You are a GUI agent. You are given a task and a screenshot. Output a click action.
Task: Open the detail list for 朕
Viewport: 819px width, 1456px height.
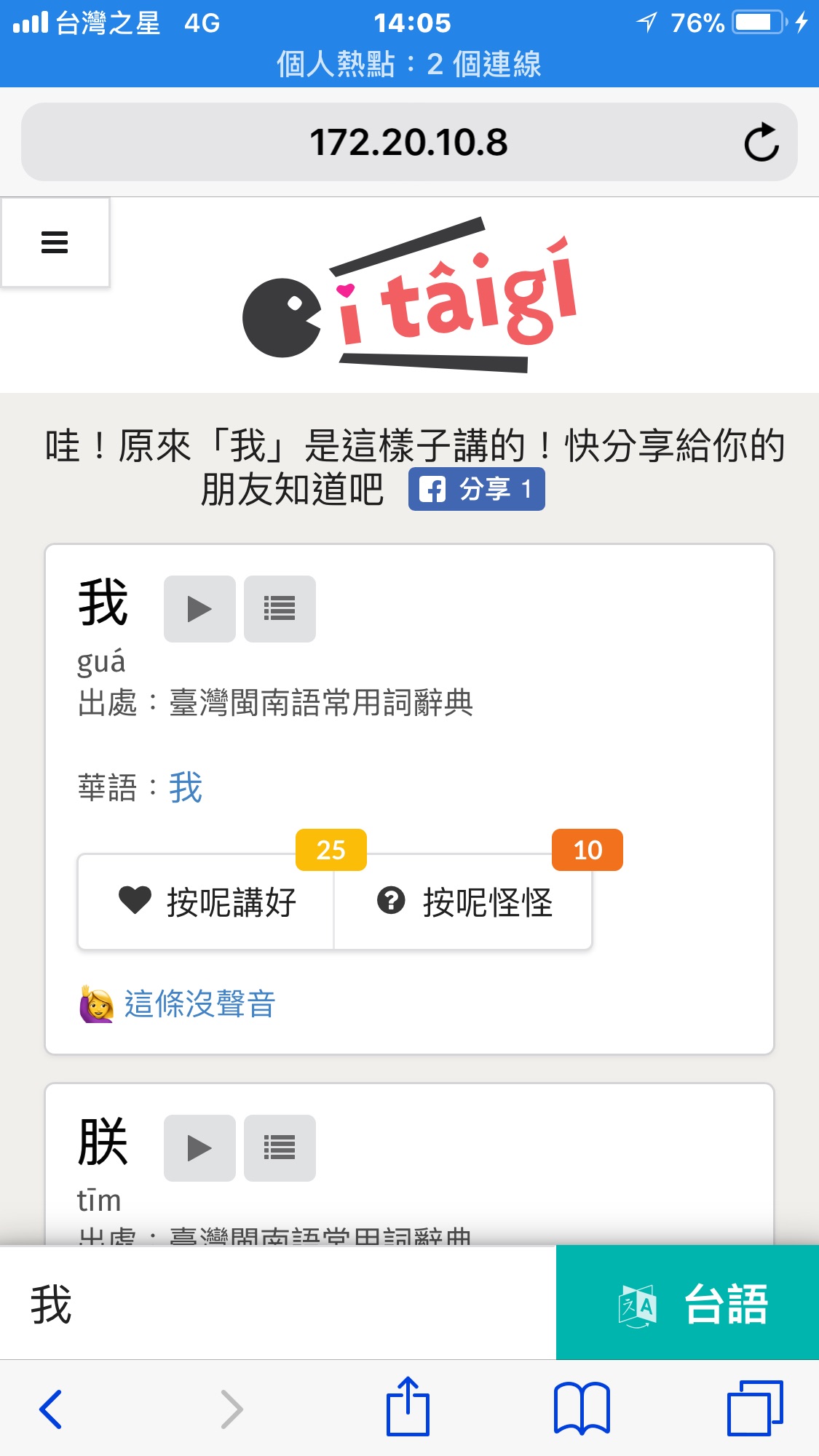coord(280,1147)
